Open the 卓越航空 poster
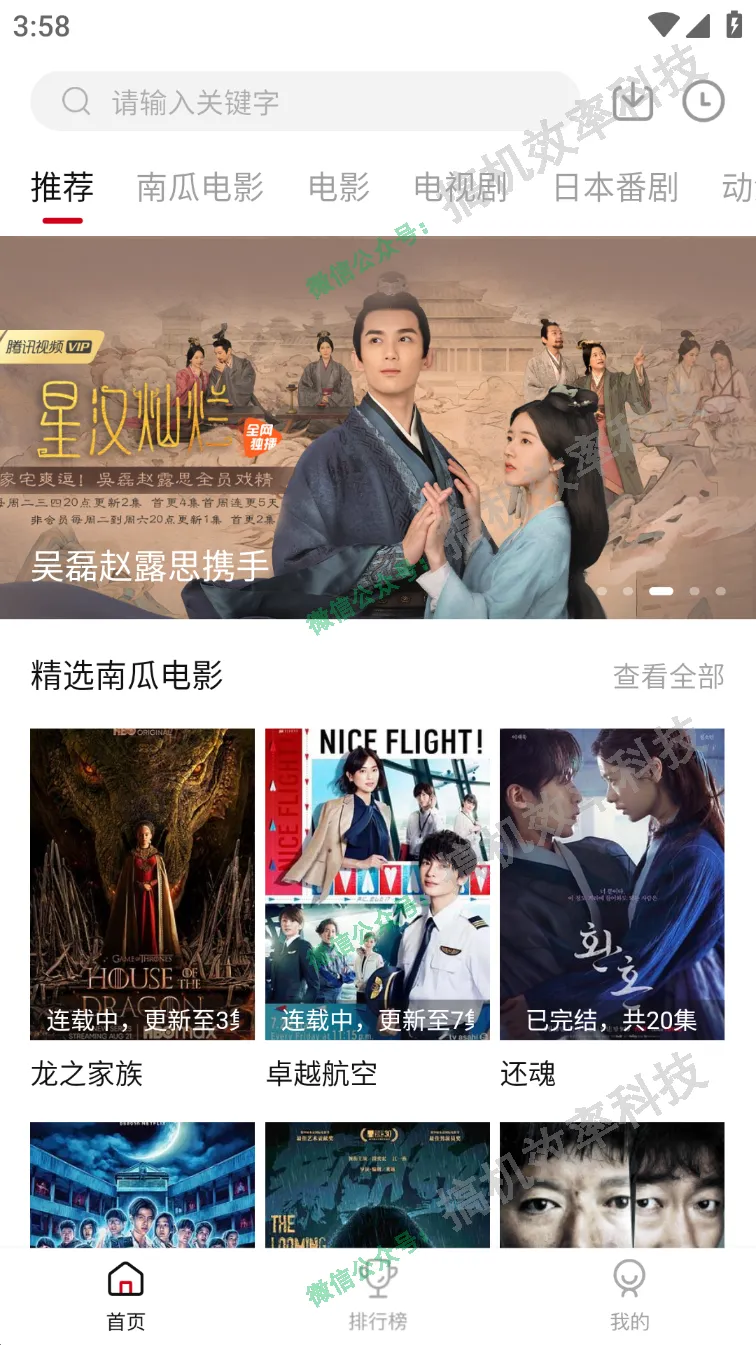Viewport: 756px width, 1345px height. click(377, 884)
